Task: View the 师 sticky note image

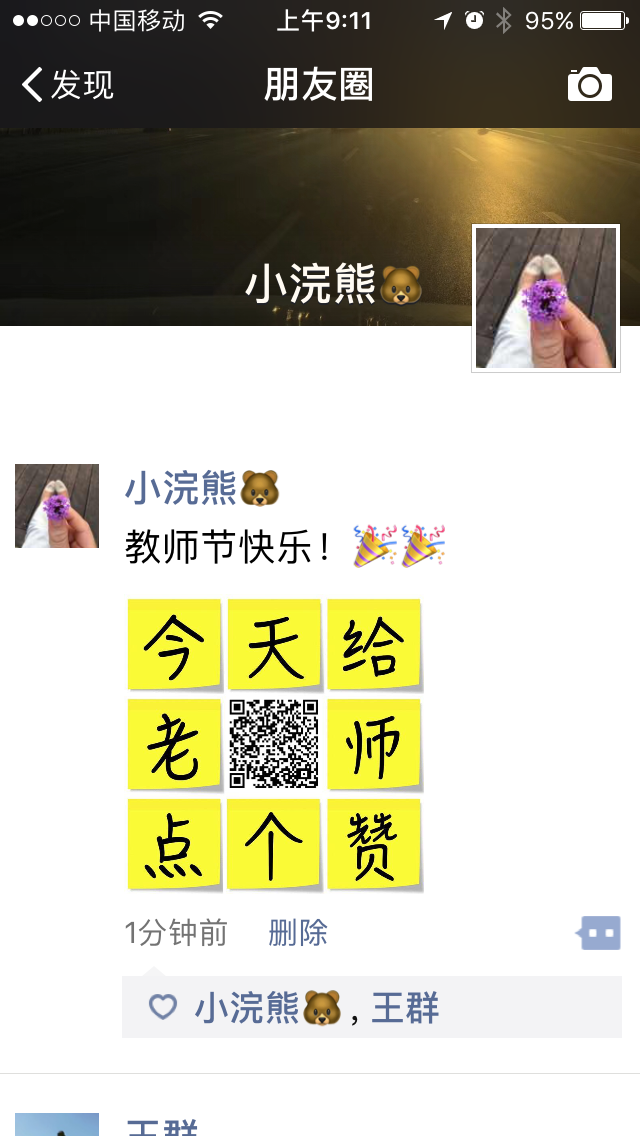Action: pyautogui.click(x=374, y=744)
